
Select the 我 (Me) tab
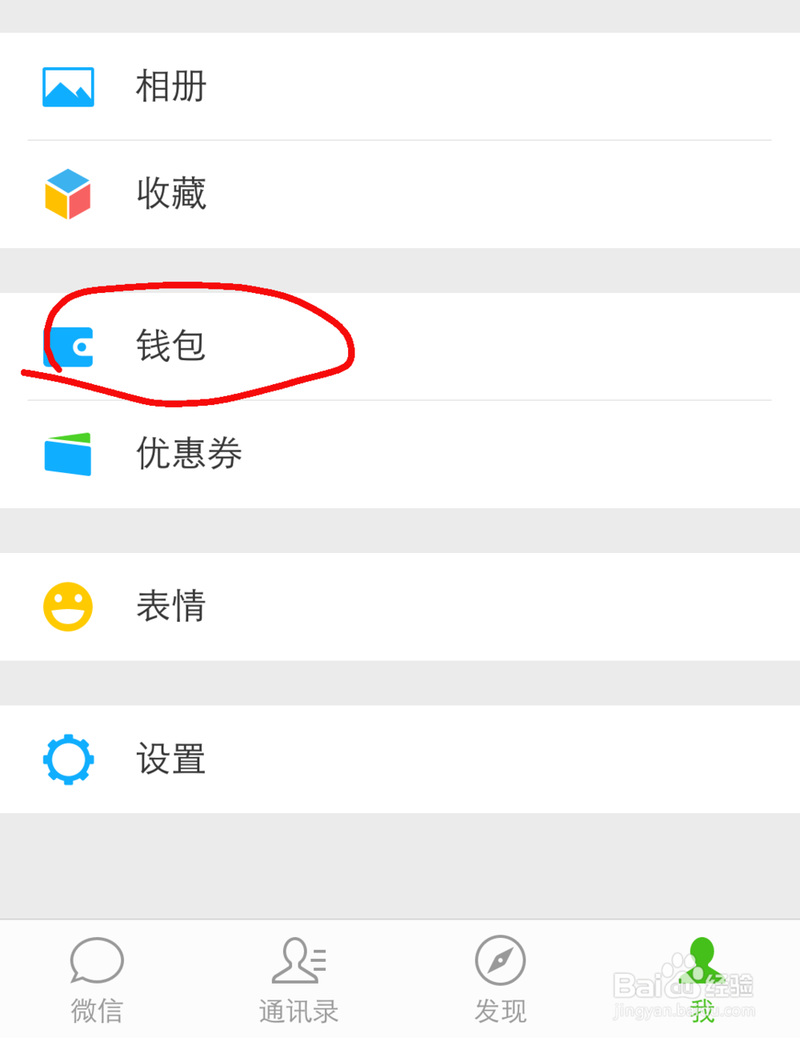703,980
